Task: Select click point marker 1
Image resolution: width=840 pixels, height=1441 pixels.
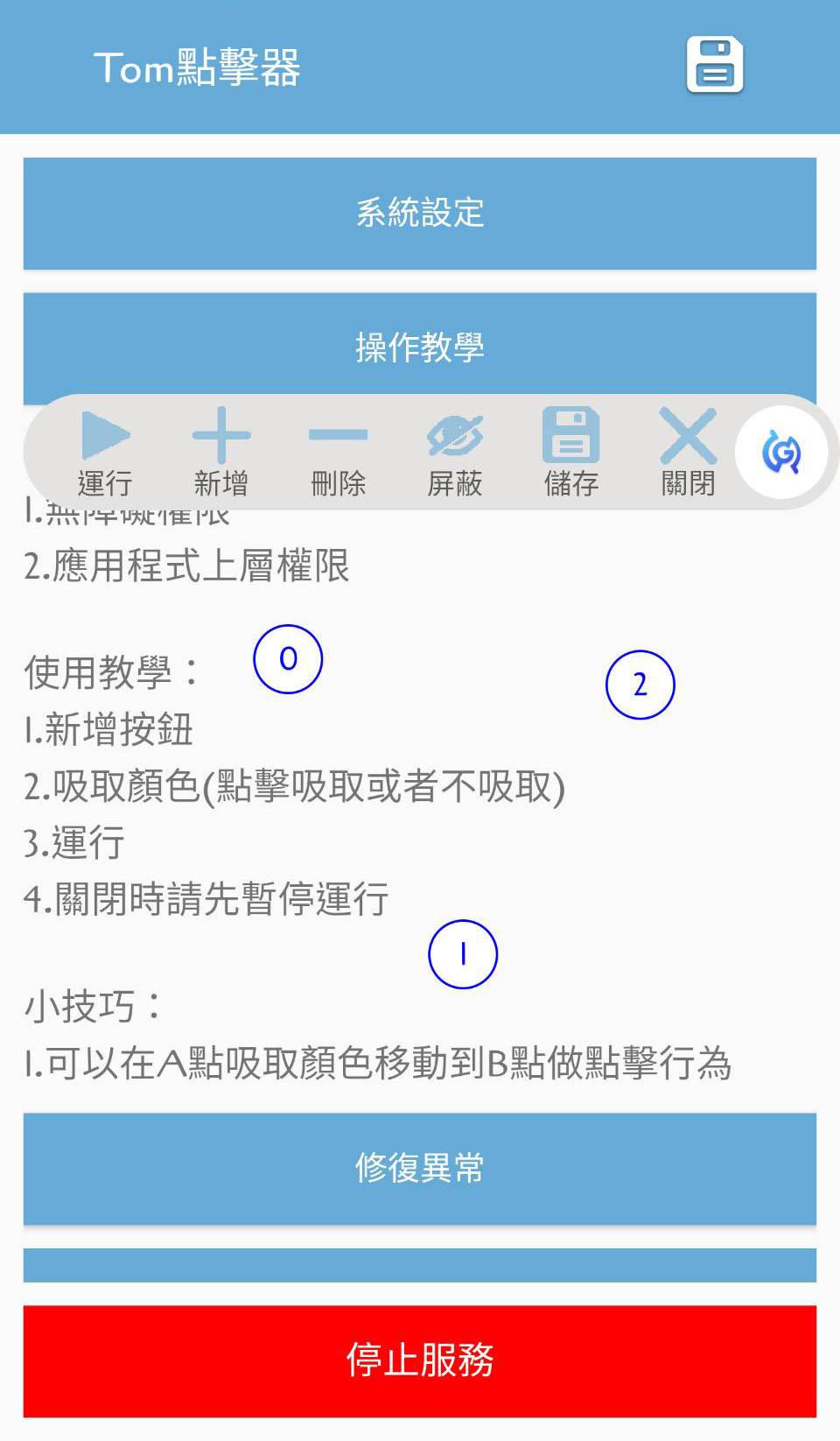Action: click(x=463, y=954)
